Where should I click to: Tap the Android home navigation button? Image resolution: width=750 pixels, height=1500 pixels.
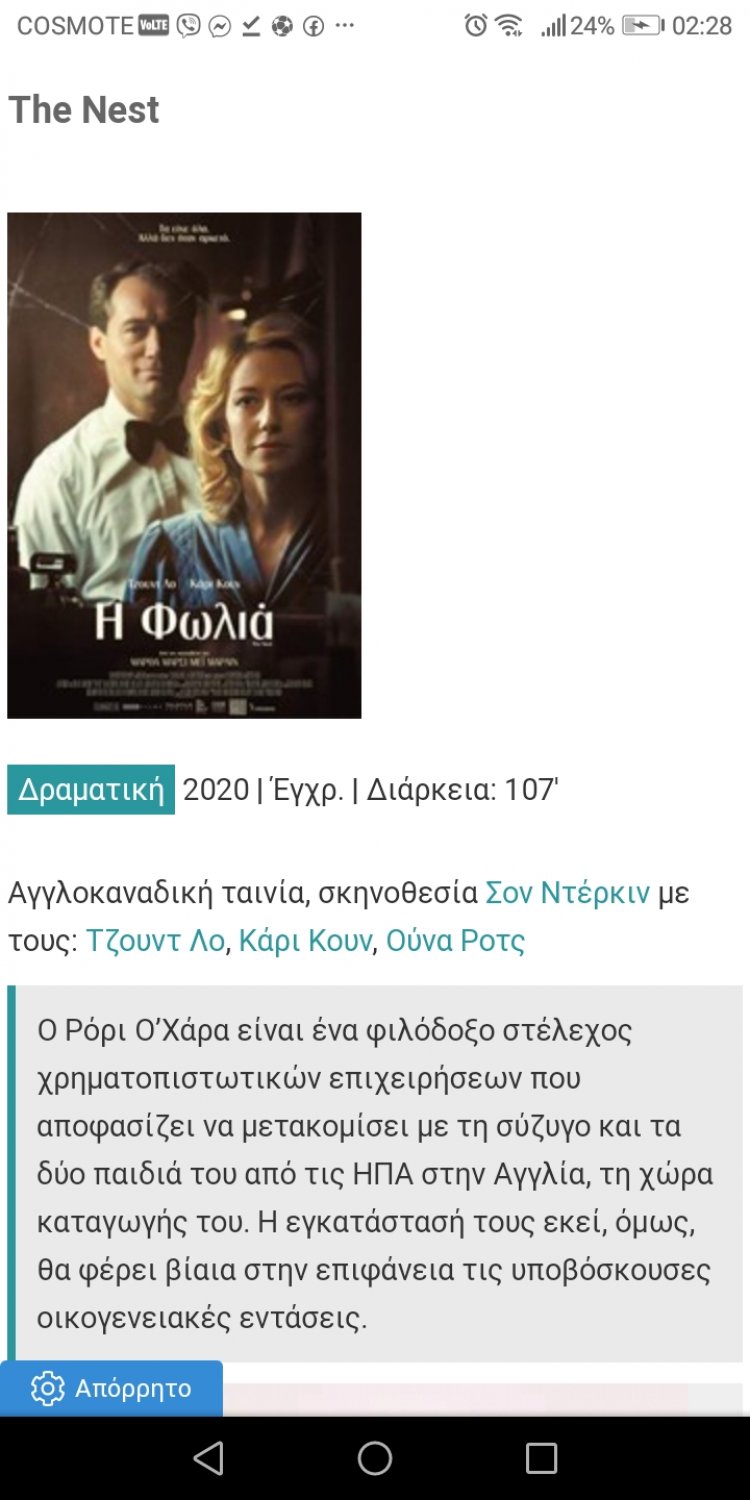tap(375, 1457)
